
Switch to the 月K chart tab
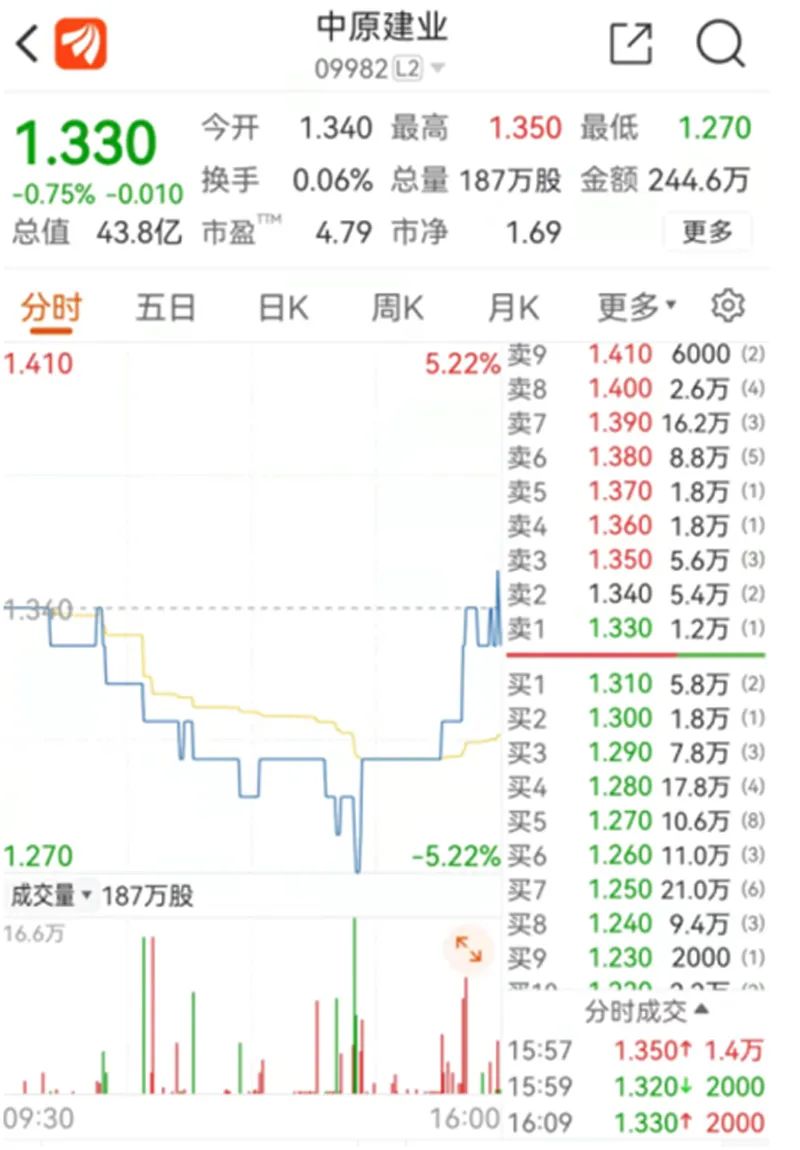tap(513, 308)
